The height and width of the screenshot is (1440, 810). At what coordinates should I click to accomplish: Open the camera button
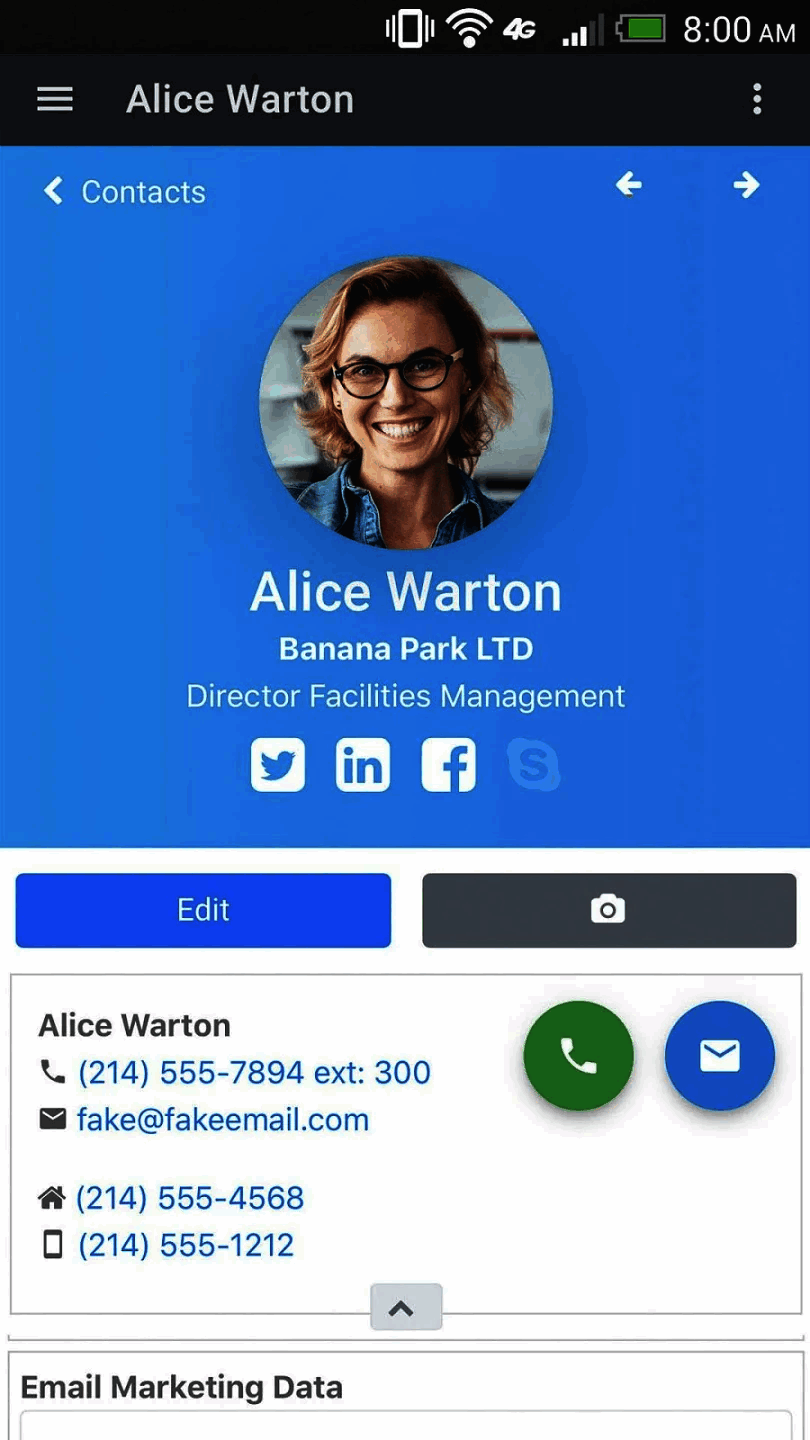coord(609,910)
